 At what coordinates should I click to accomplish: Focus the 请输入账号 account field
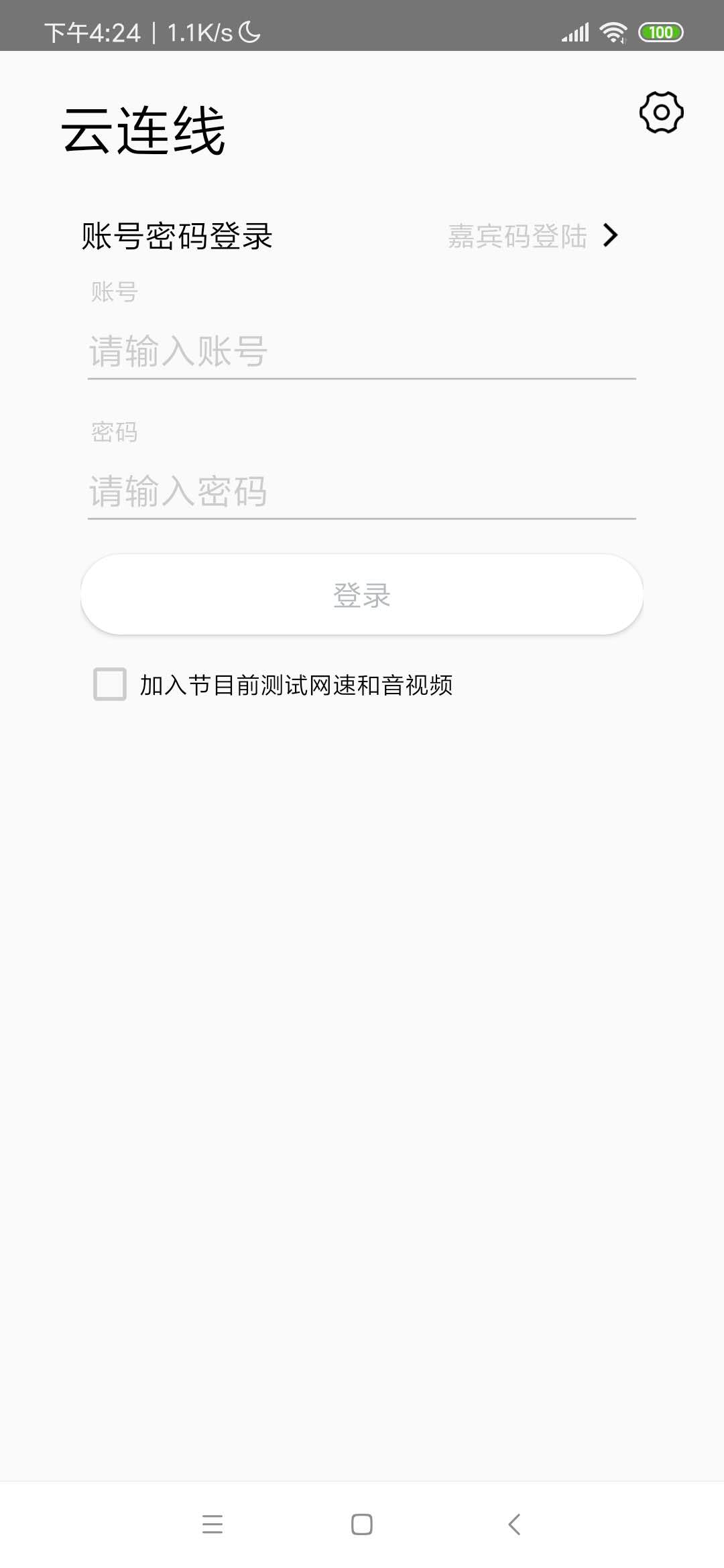click(268, 351)
